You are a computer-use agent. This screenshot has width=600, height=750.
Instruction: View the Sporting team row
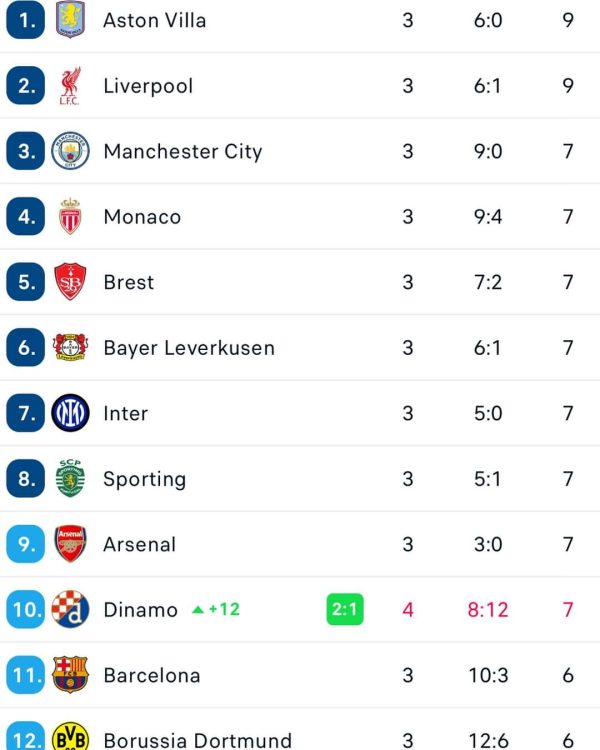(x=145, y=479)
